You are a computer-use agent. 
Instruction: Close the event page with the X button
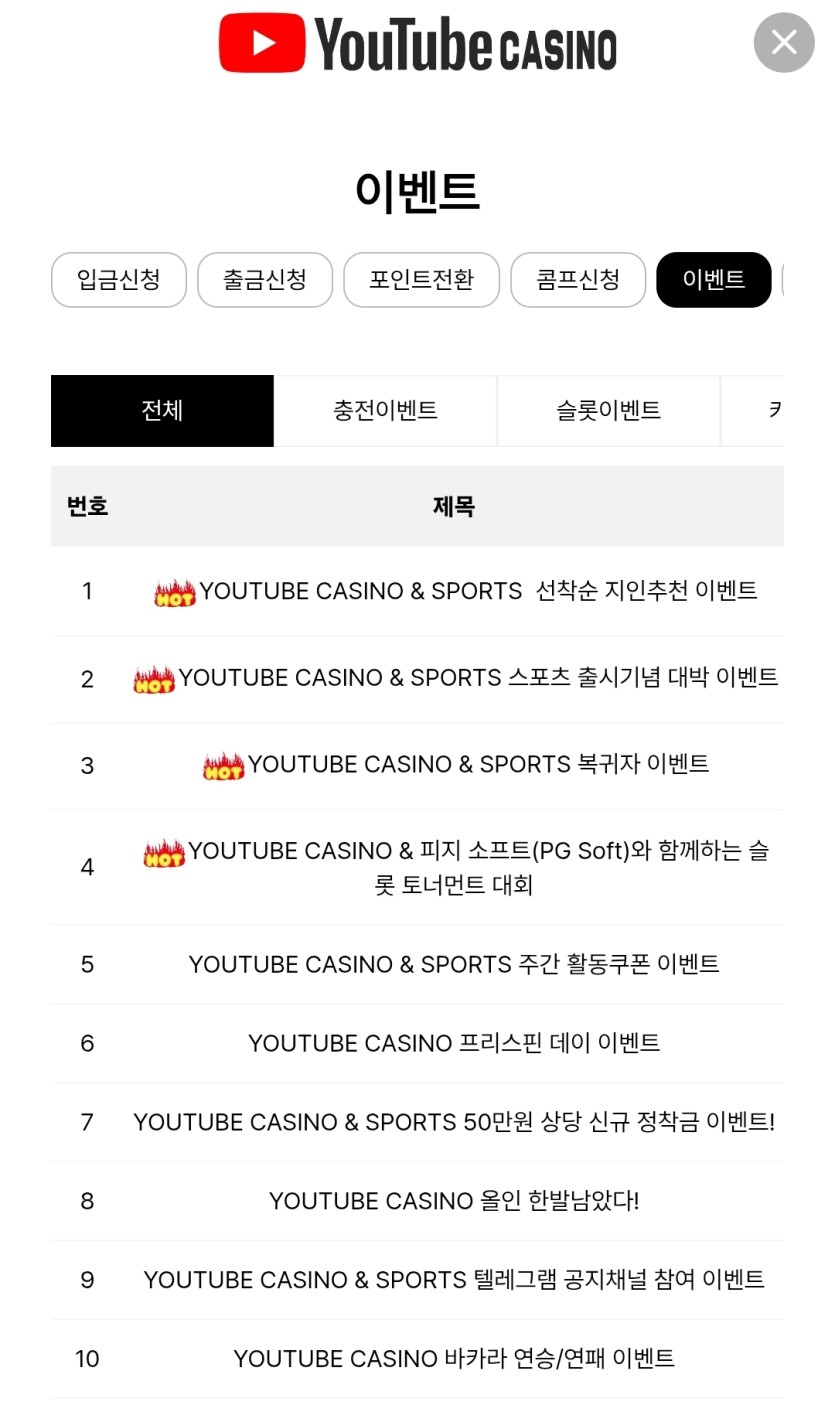point(783,43)
